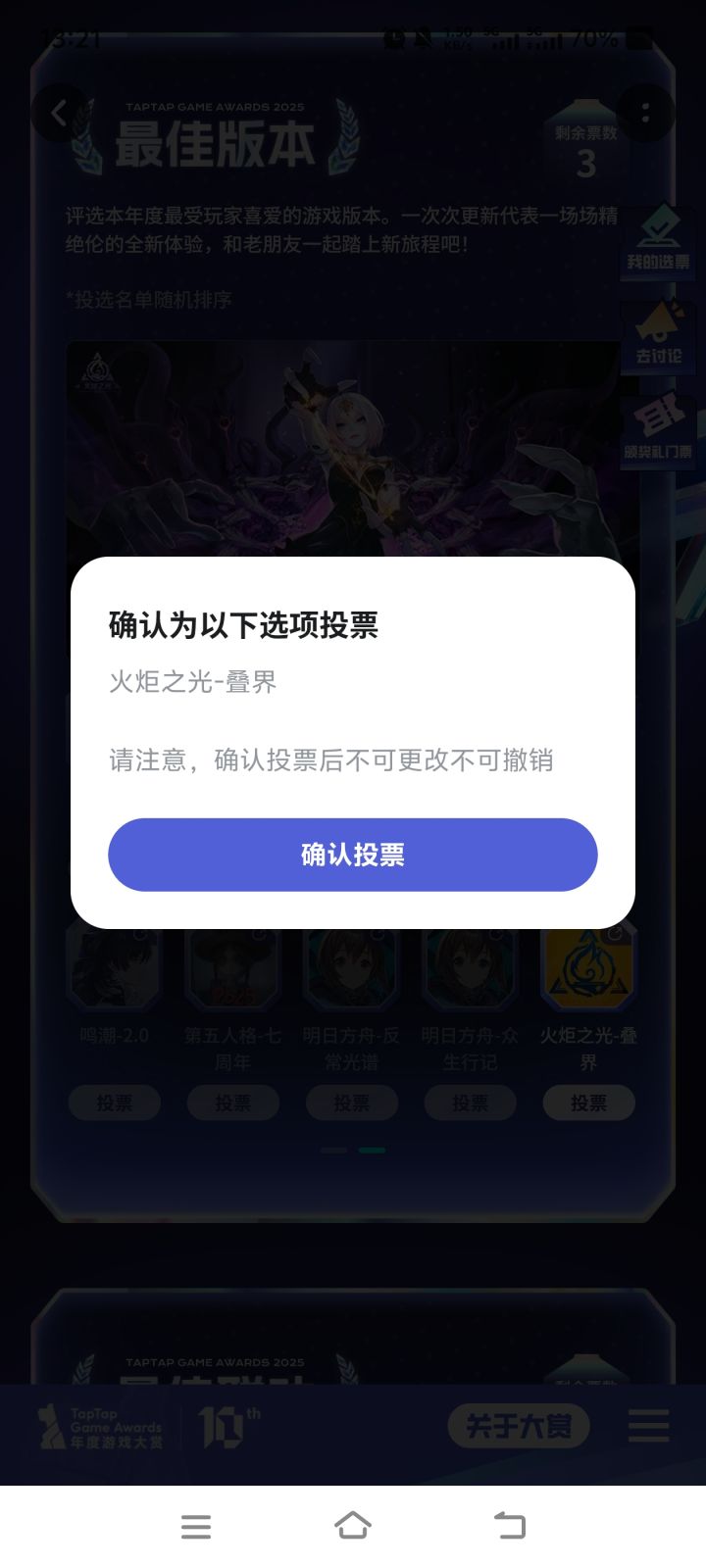The height and width of the screenshot is (1568, 706).
Task: Tap the 剩余票数 remaining votes badge
Action: point(585,145)
